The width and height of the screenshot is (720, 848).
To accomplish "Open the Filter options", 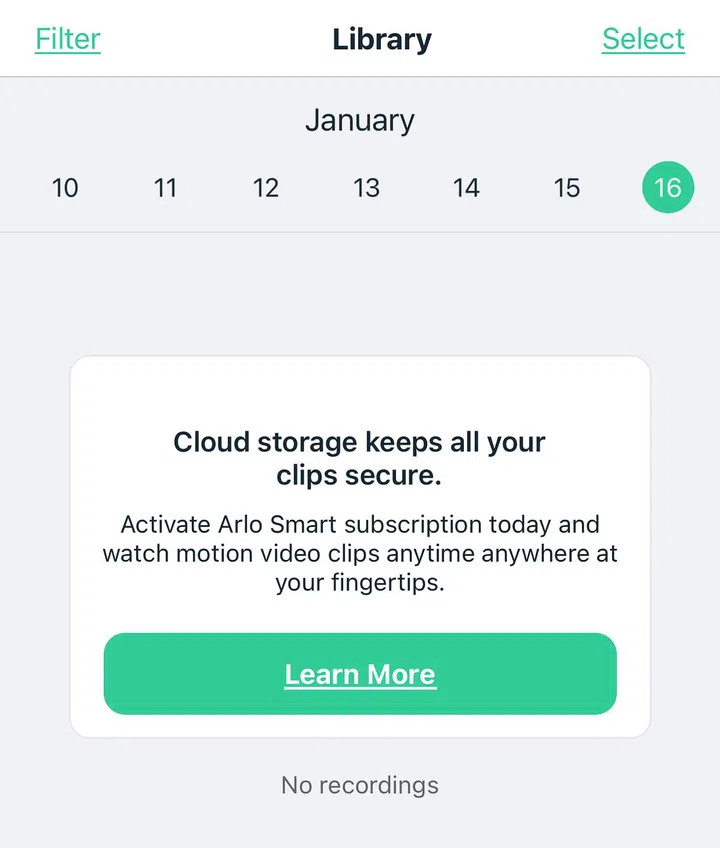I will [68, 39].
